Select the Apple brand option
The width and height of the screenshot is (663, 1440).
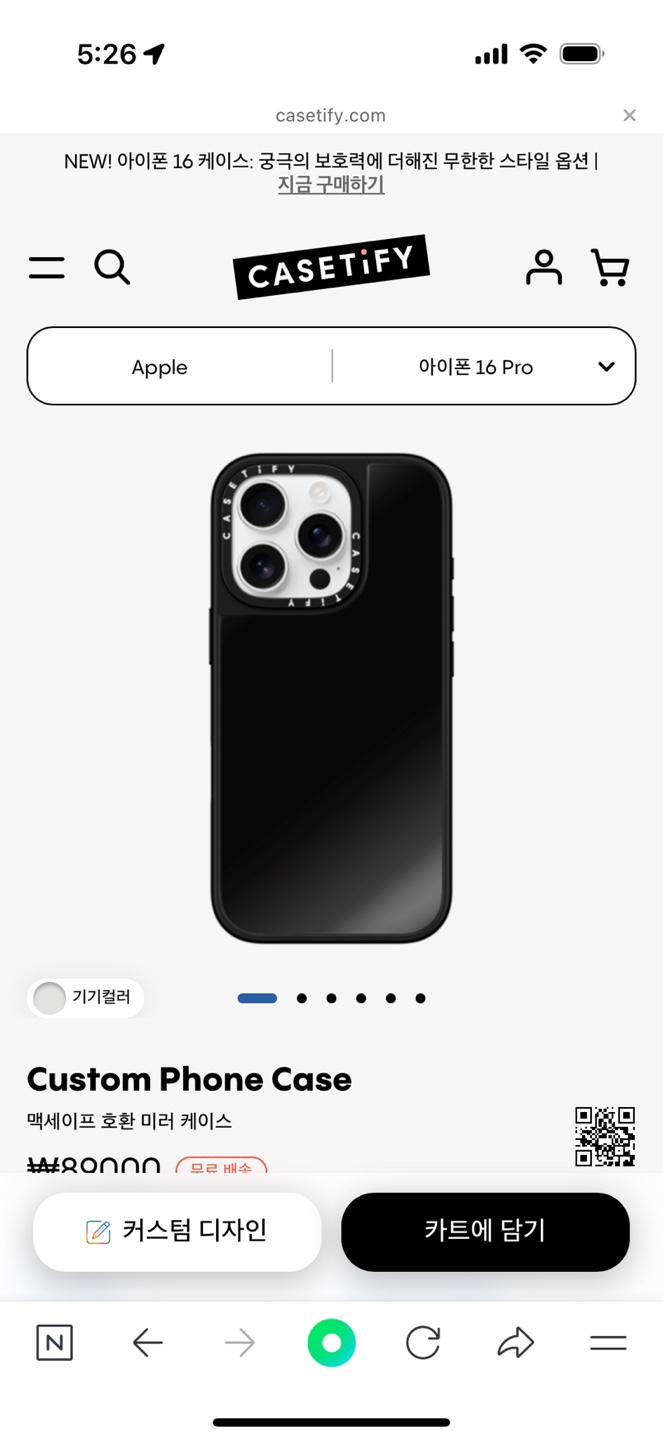click(160, 367)
